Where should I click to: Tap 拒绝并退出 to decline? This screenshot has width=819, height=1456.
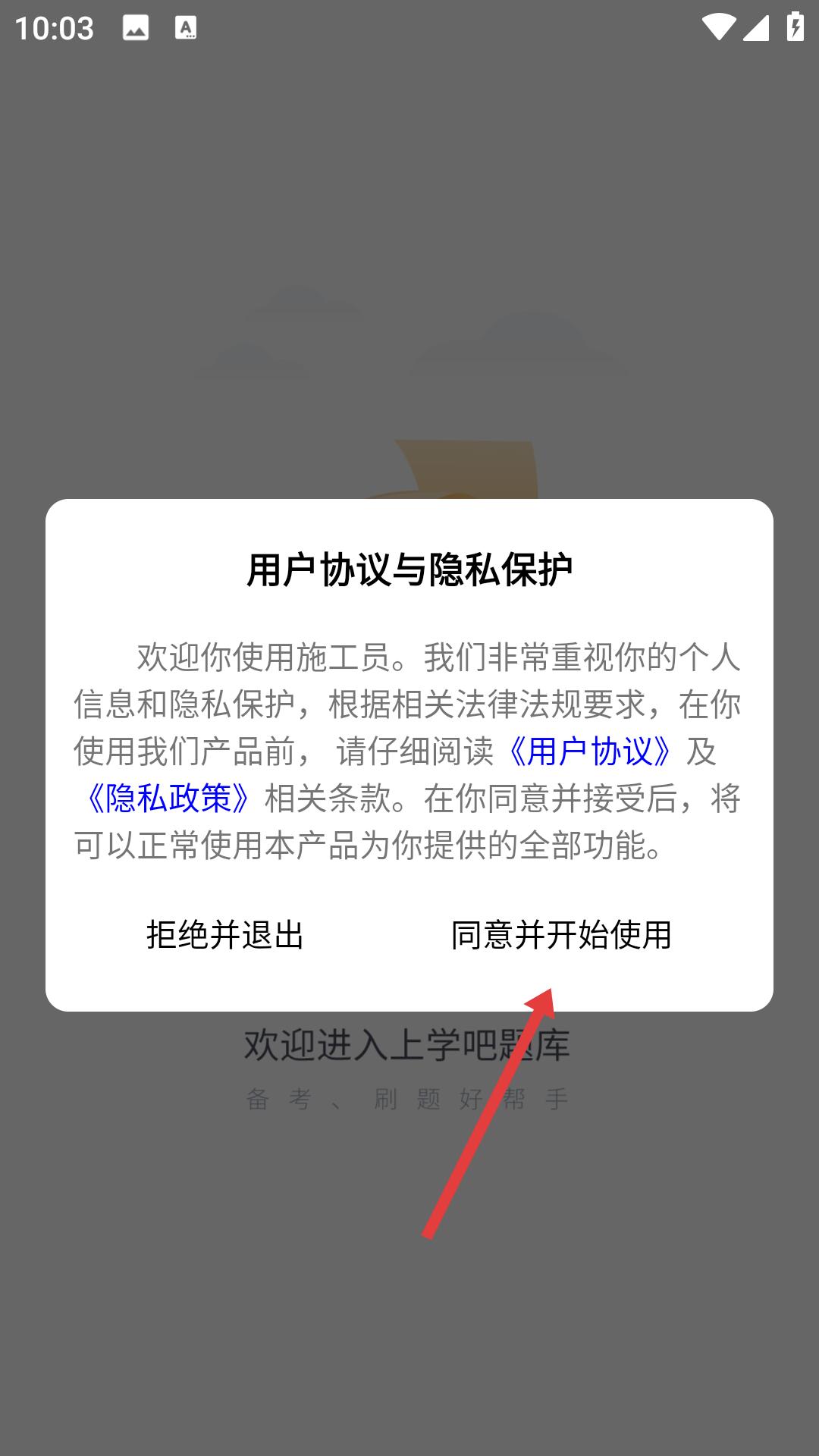[x=225, y=934]
